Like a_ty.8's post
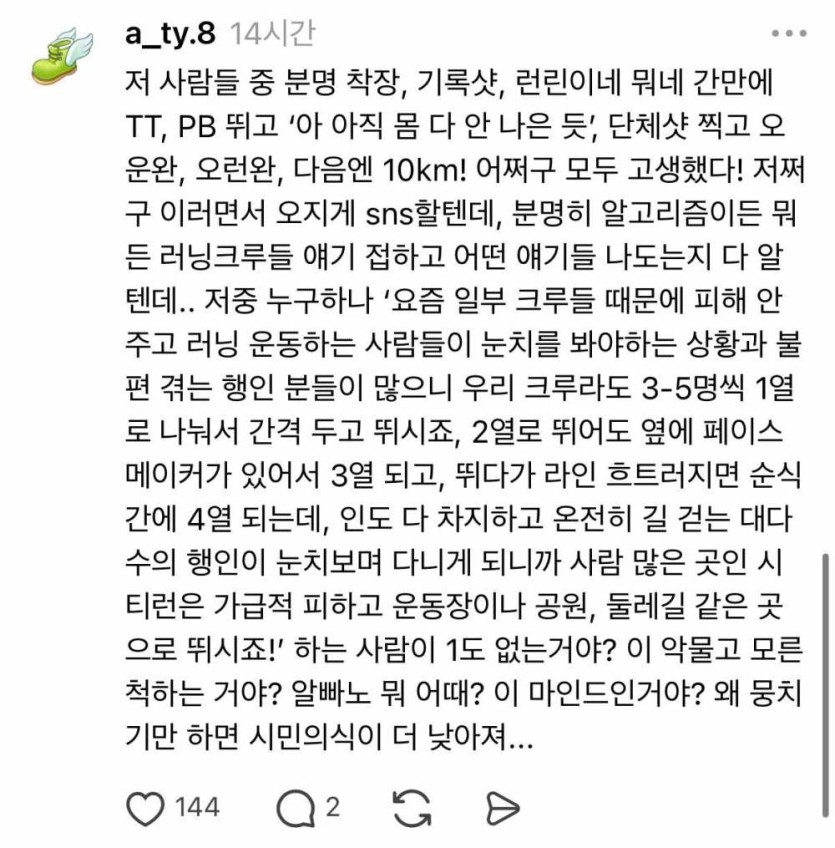Screen dimensions: 835x848 point(145,807)
